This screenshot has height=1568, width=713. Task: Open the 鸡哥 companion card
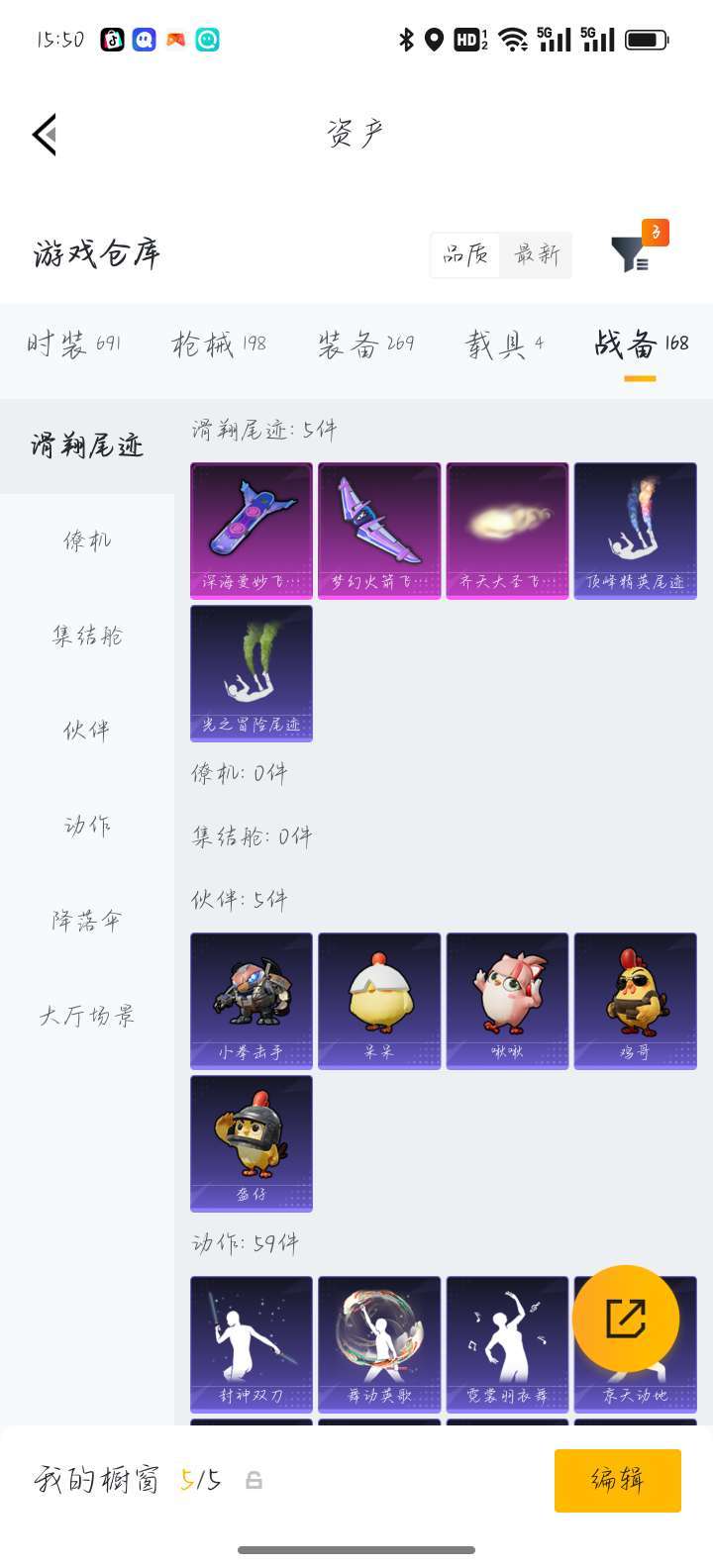[635, 1000]
